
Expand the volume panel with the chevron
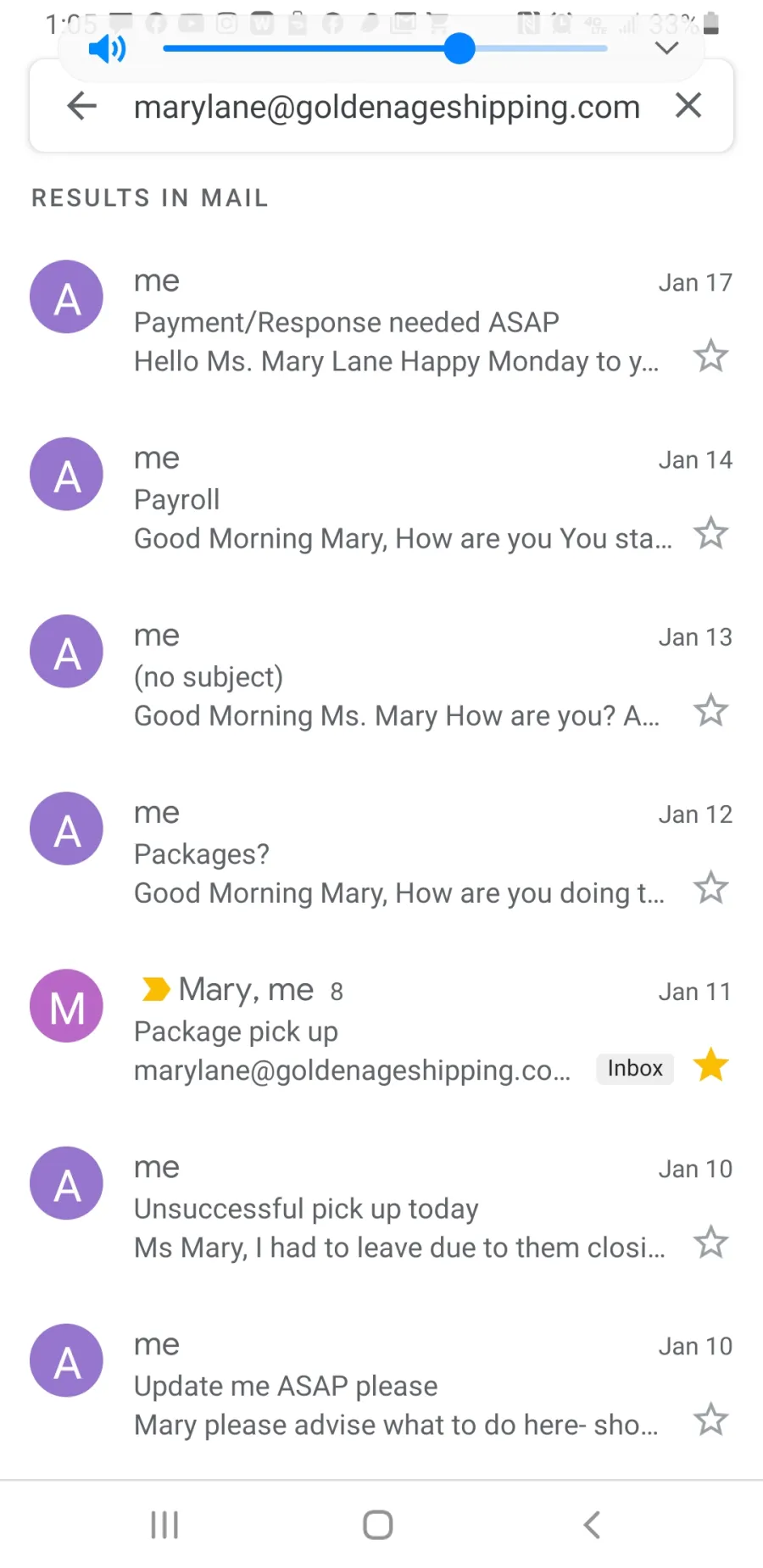[667, 48]
